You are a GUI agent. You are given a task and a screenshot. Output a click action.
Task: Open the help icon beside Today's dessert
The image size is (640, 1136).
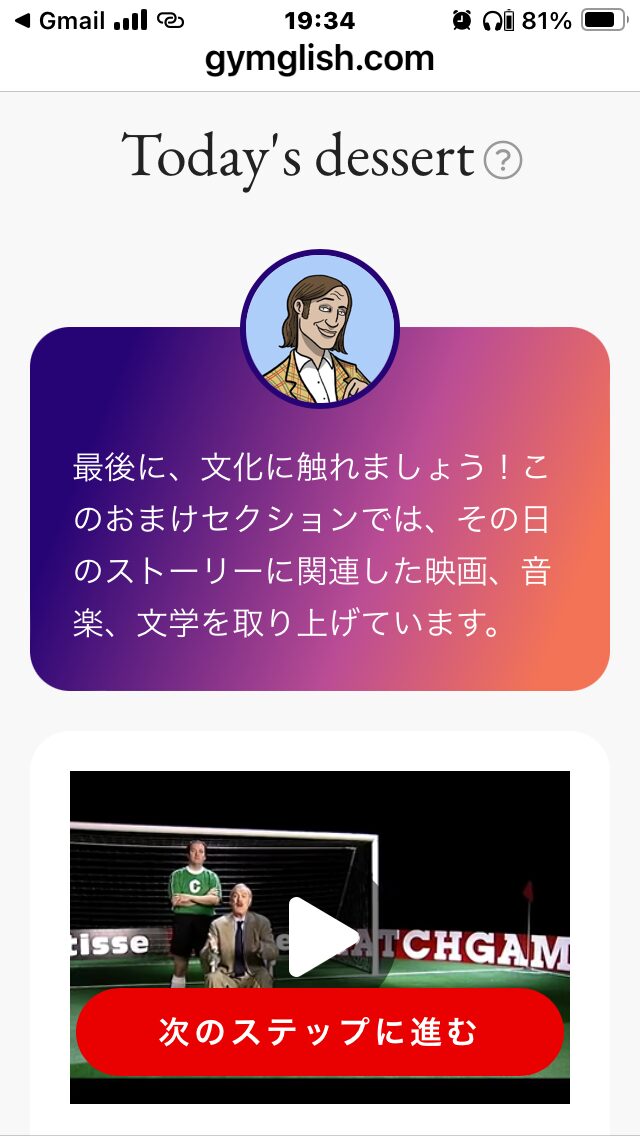[x=503, y=160]
